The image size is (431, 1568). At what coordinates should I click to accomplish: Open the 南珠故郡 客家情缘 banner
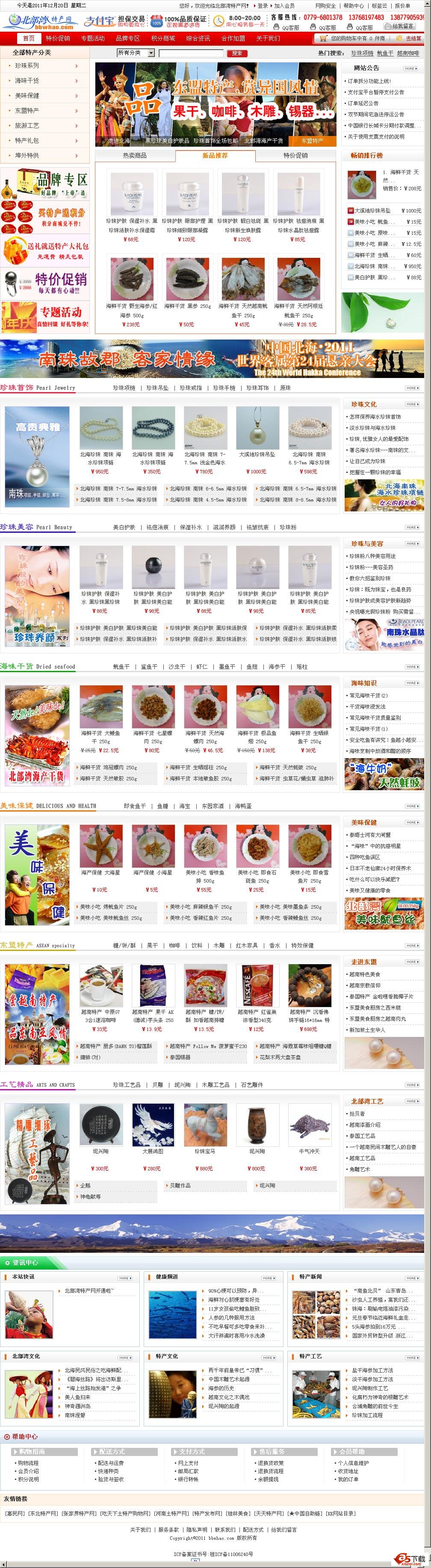tap(213, 359)
